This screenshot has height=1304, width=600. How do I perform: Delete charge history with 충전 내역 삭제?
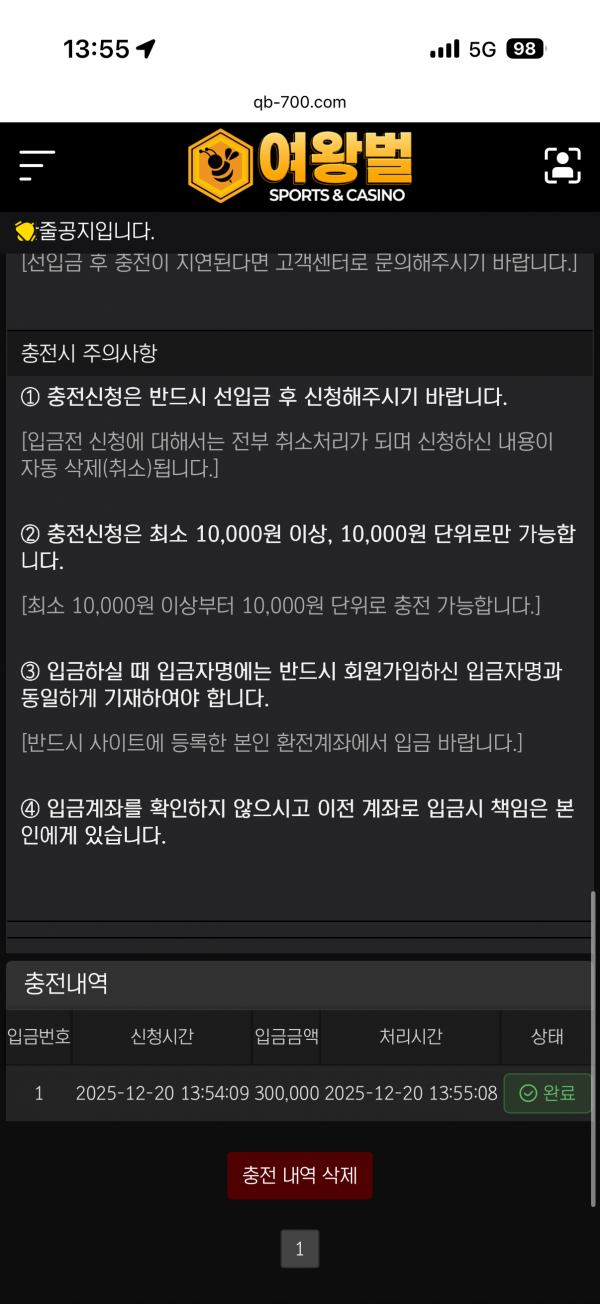tap(300, 1175)
